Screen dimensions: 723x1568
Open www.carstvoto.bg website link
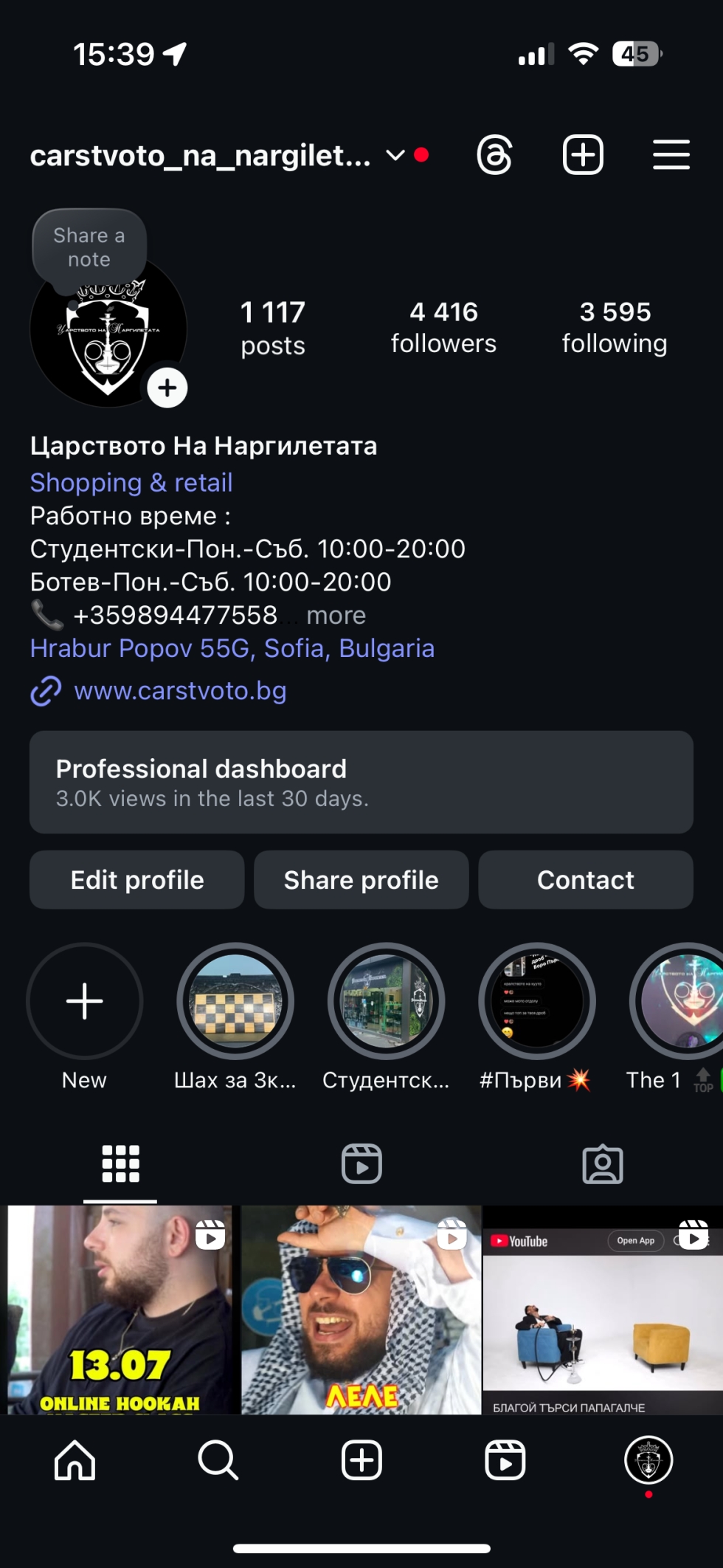[180, 691]
